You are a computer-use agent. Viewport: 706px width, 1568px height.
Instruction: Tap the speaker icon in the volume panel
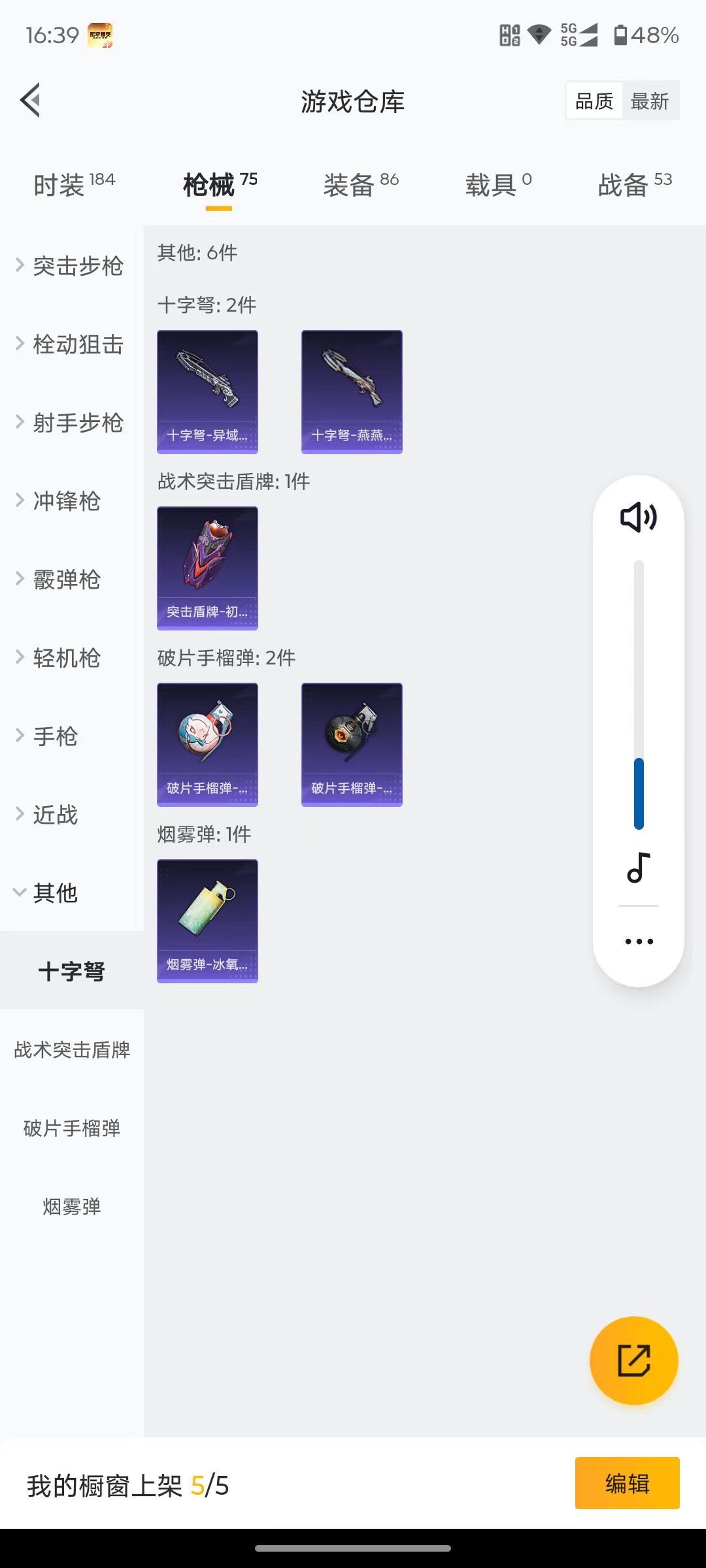click(x=637, y=518)
